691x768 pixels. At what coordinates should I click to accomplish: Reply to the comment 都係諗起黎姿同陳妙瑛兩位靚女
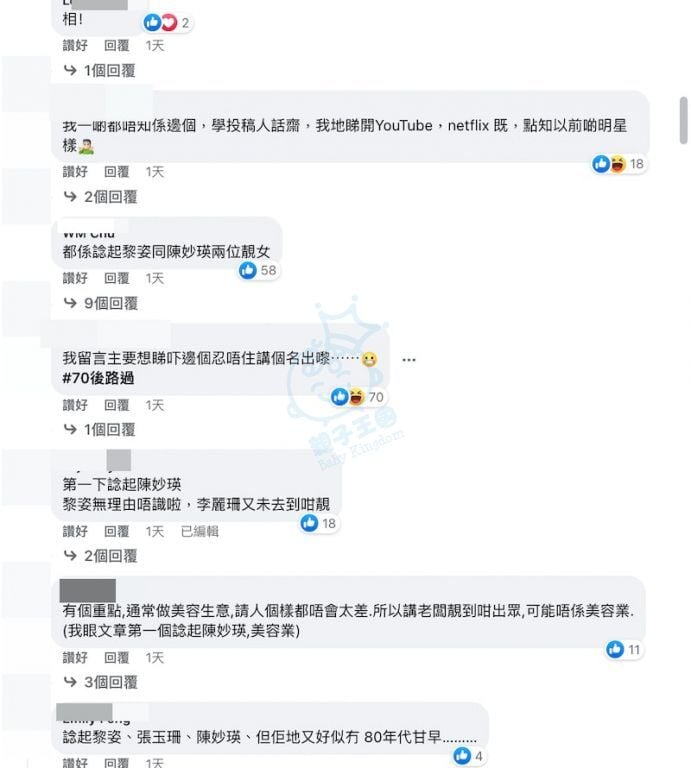click(x=116, y=278)
